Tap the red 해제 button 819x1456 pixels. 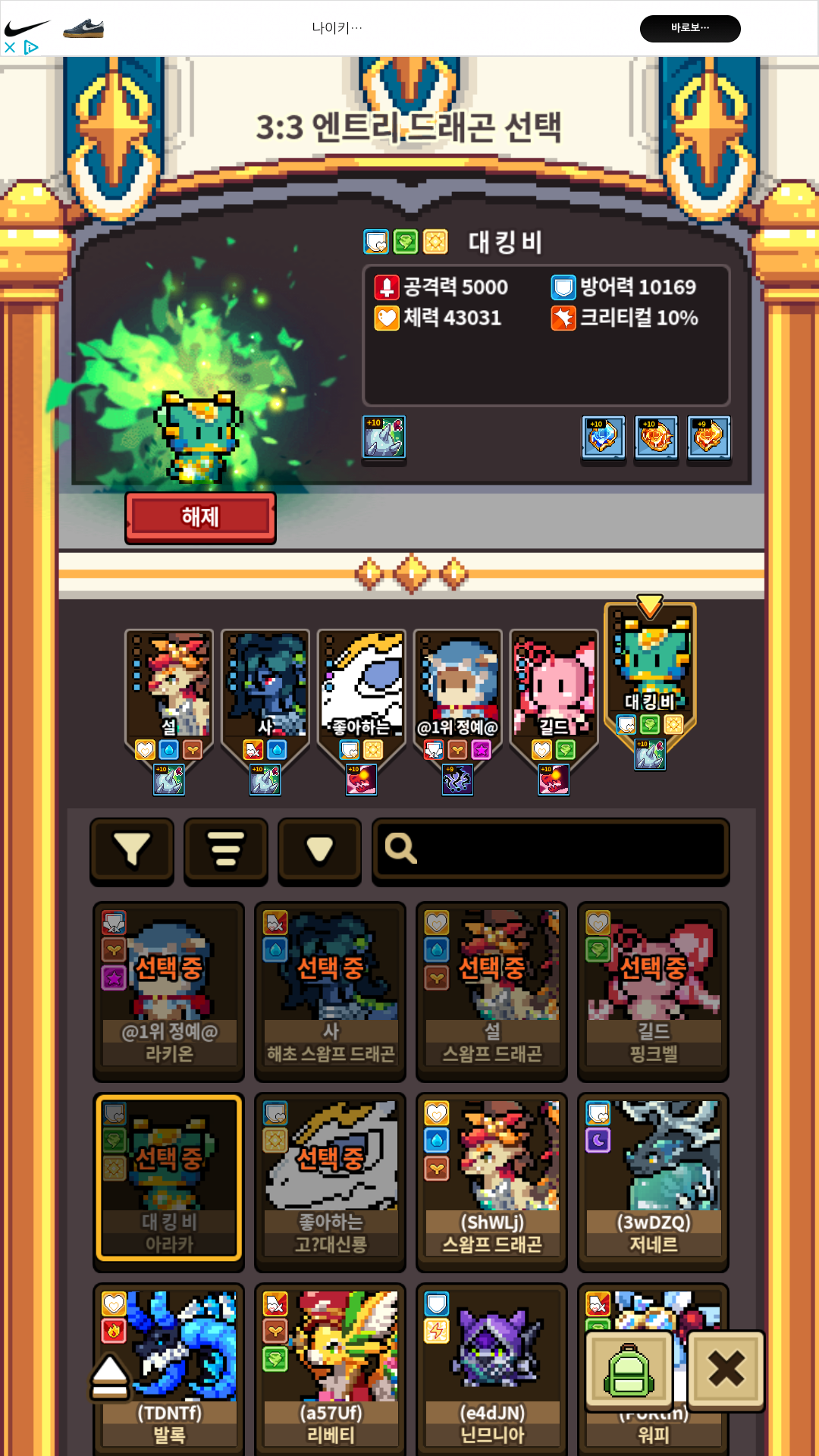coord(200,517)
